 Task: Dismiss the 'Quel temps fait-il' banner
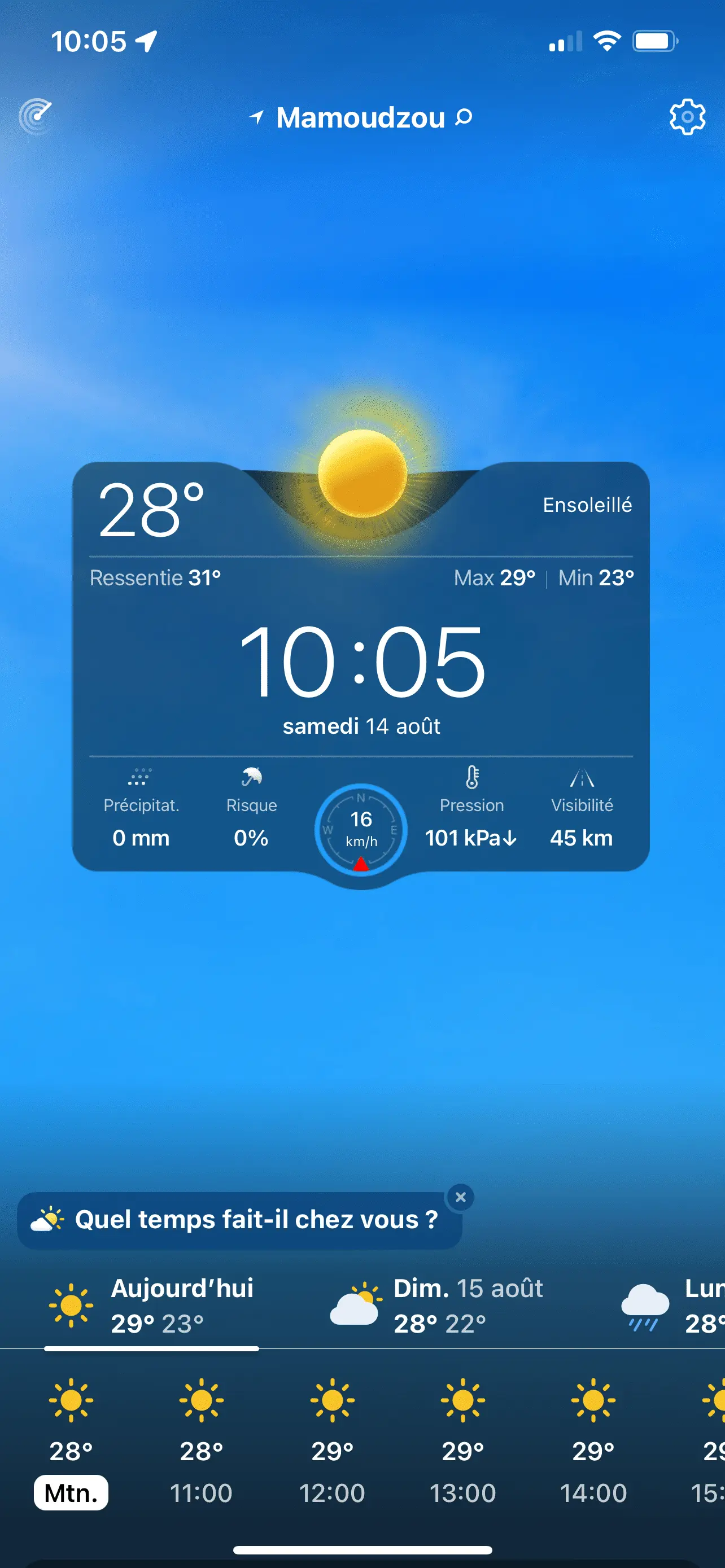461,1197
